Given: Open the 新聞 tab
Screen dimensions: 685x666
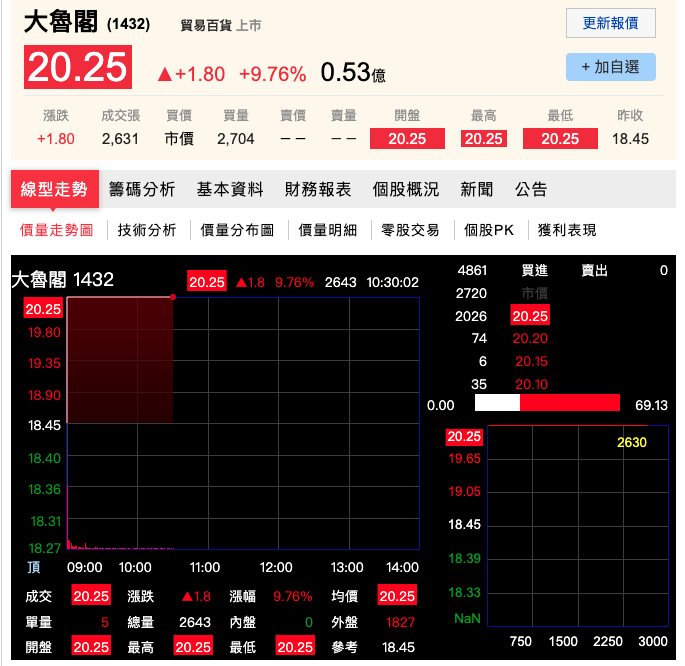Looking at the screenshot, I should 476,189.
